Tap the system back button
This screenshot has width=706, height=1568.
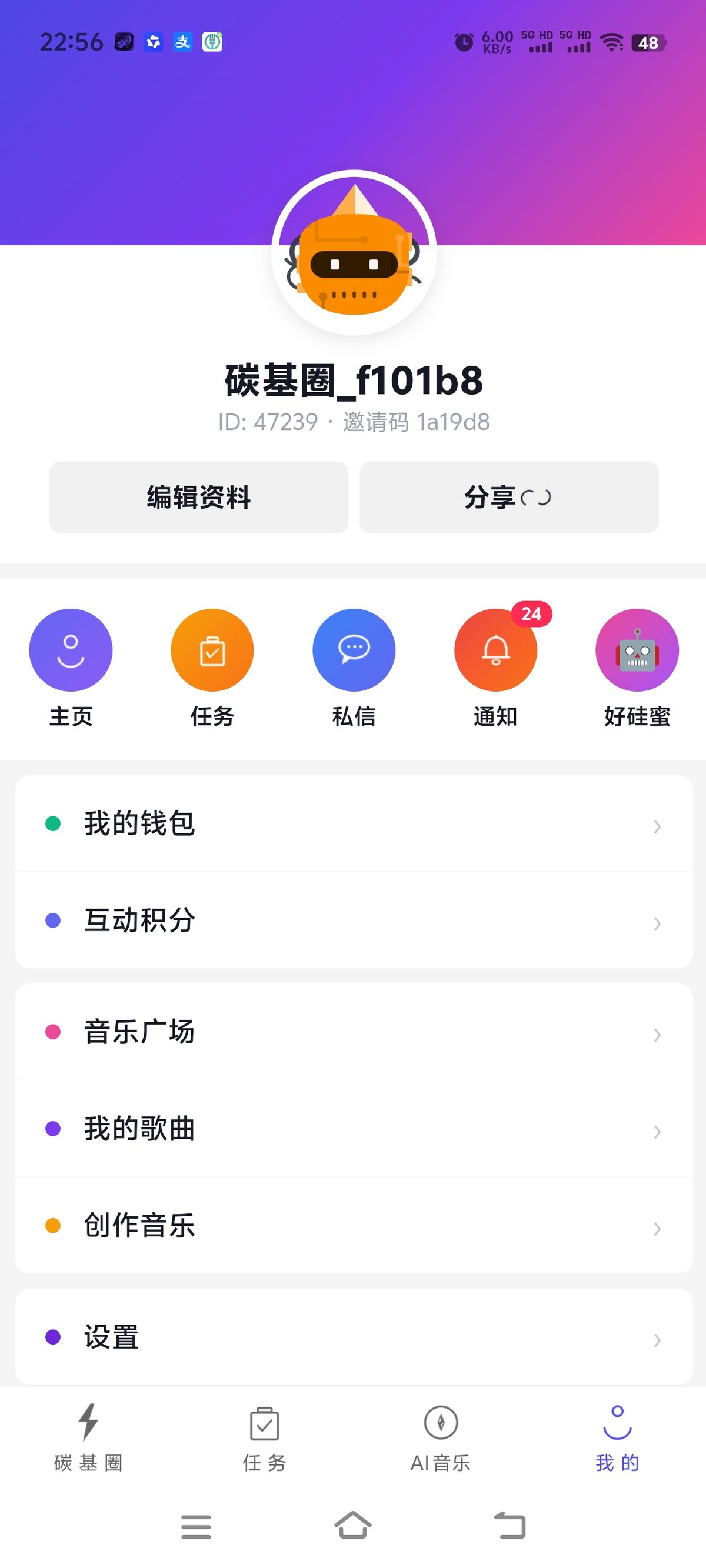(509, 1526)
